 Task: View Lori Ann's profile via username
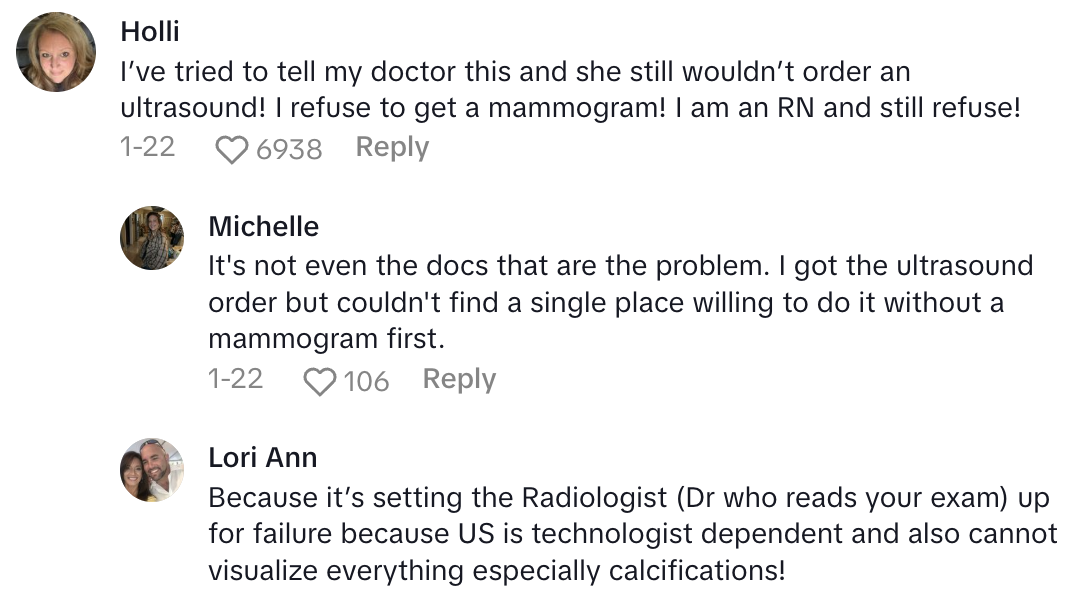[x=262, y=457]
